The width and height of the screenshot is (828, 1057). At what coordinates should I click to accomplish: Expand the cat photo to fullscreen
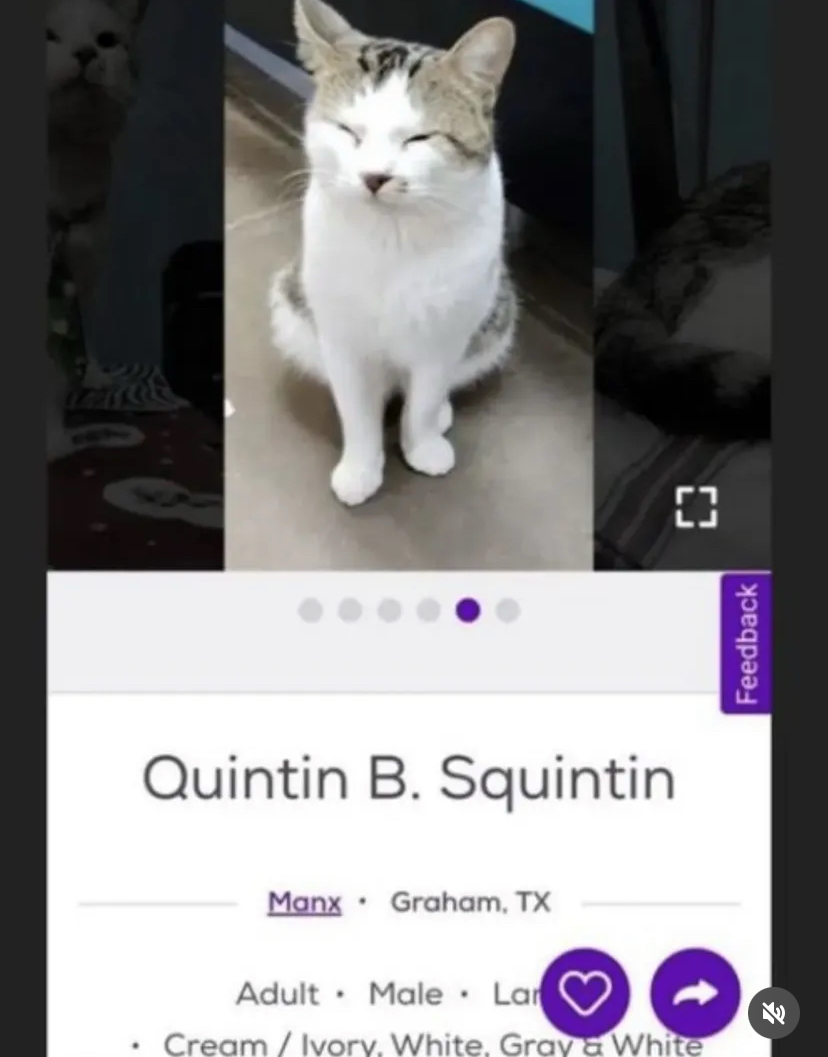tap(696, 506)
